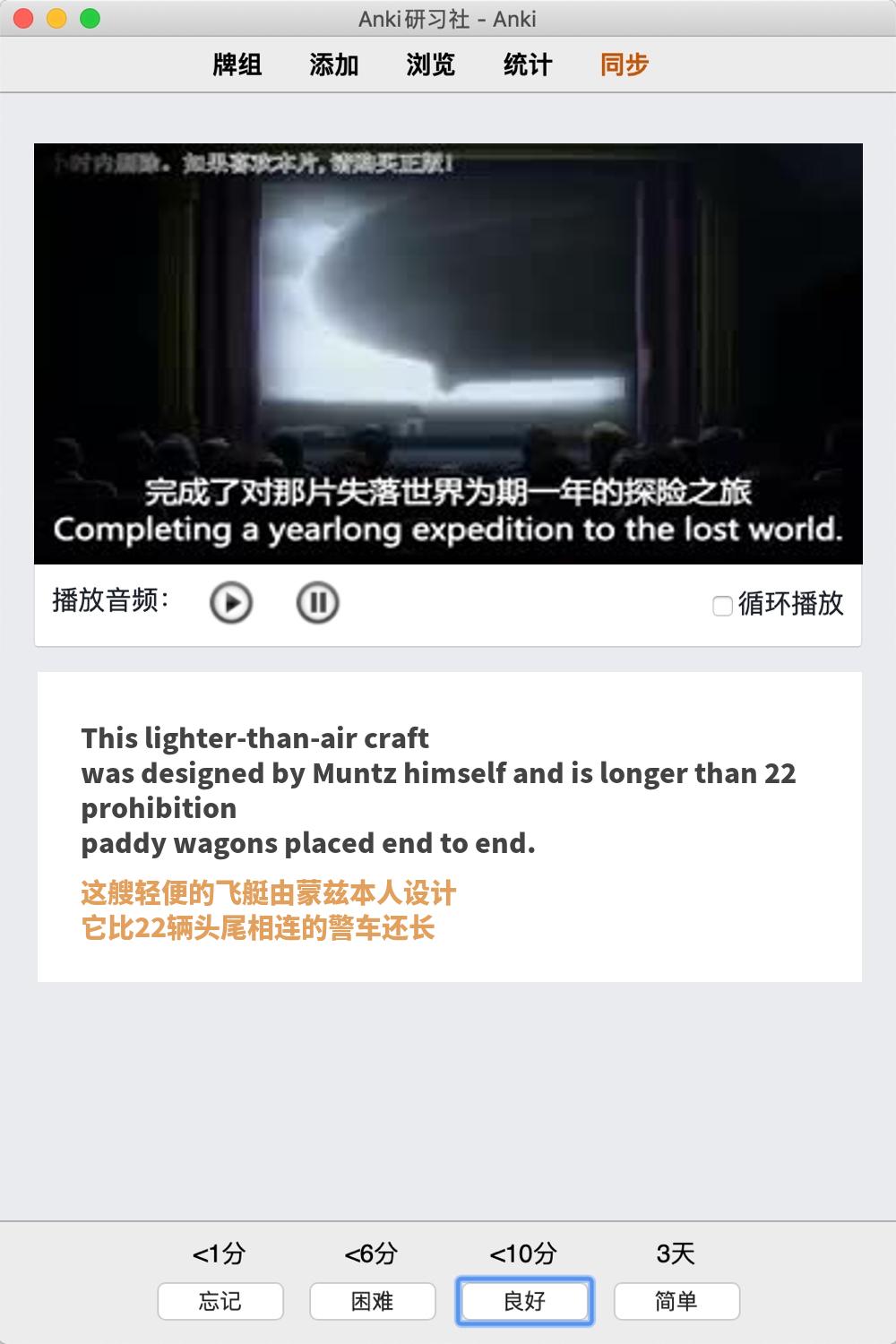
Task: Play the card audio
Action: coord(231,602)
